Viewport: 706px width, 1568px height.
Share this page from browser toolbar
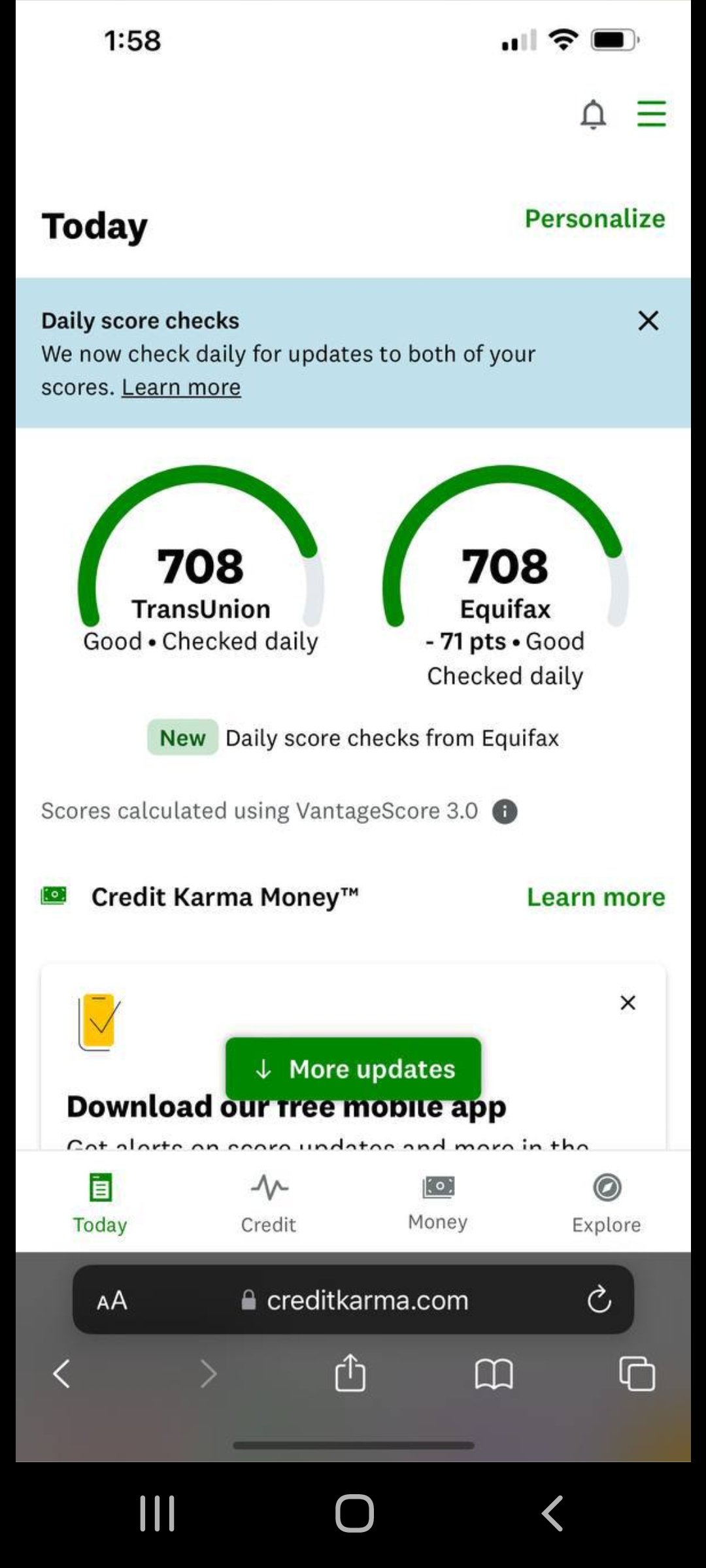tap(350, 1373)
